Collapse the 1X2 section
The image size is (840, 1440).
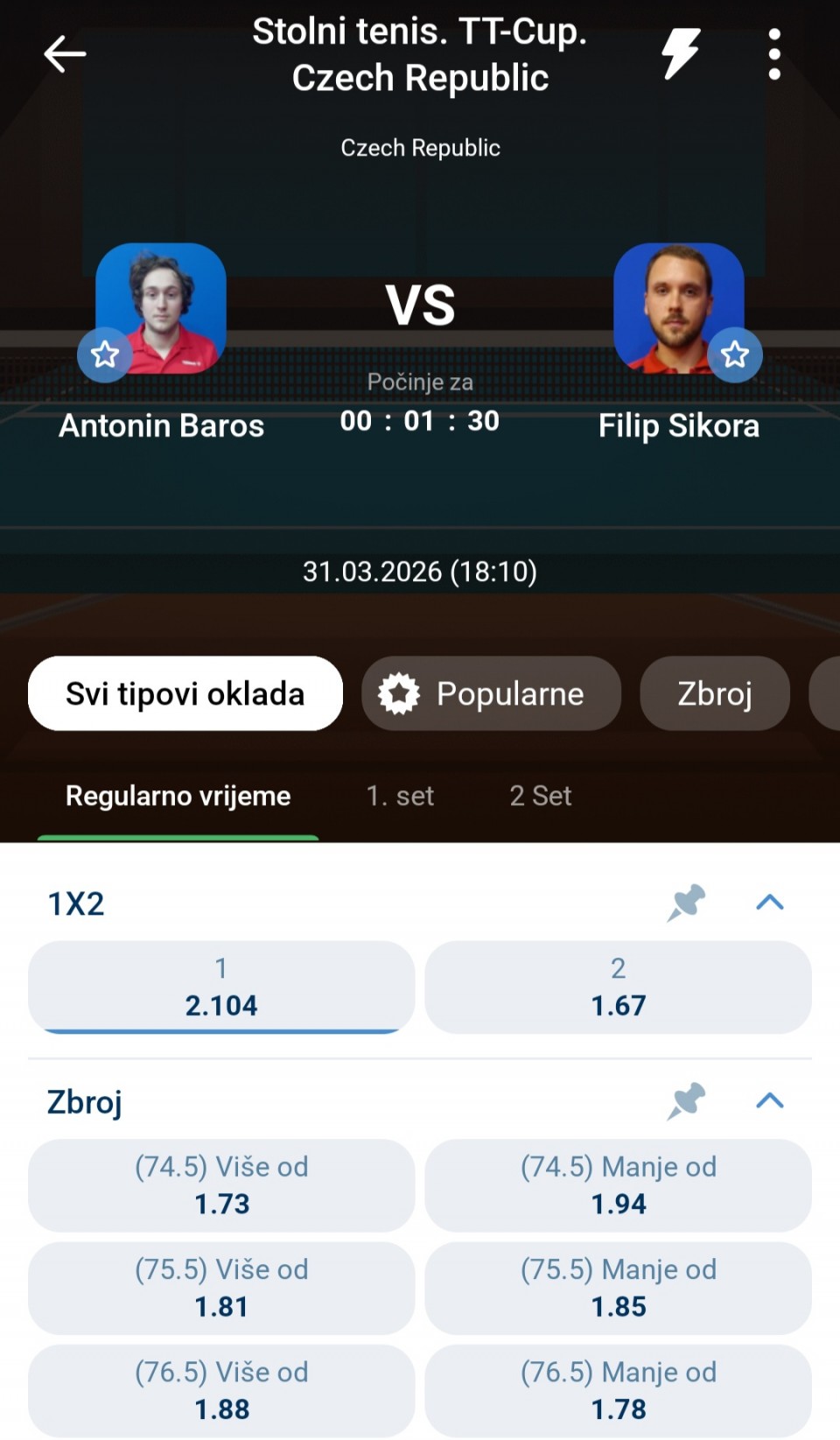(x=770, y=903)
